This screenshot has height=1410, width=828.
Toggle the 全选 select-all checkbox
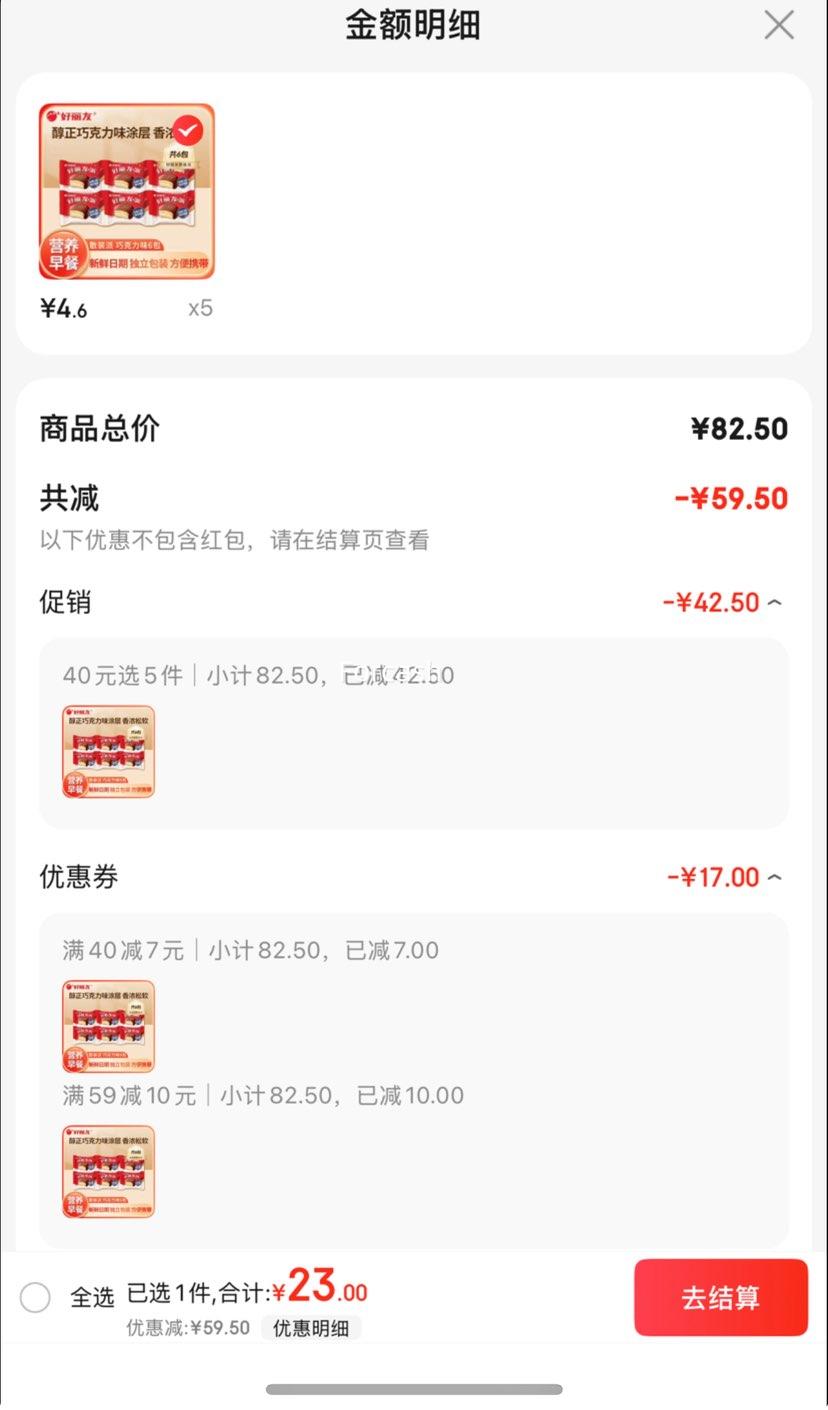[x=35, y=1298]
